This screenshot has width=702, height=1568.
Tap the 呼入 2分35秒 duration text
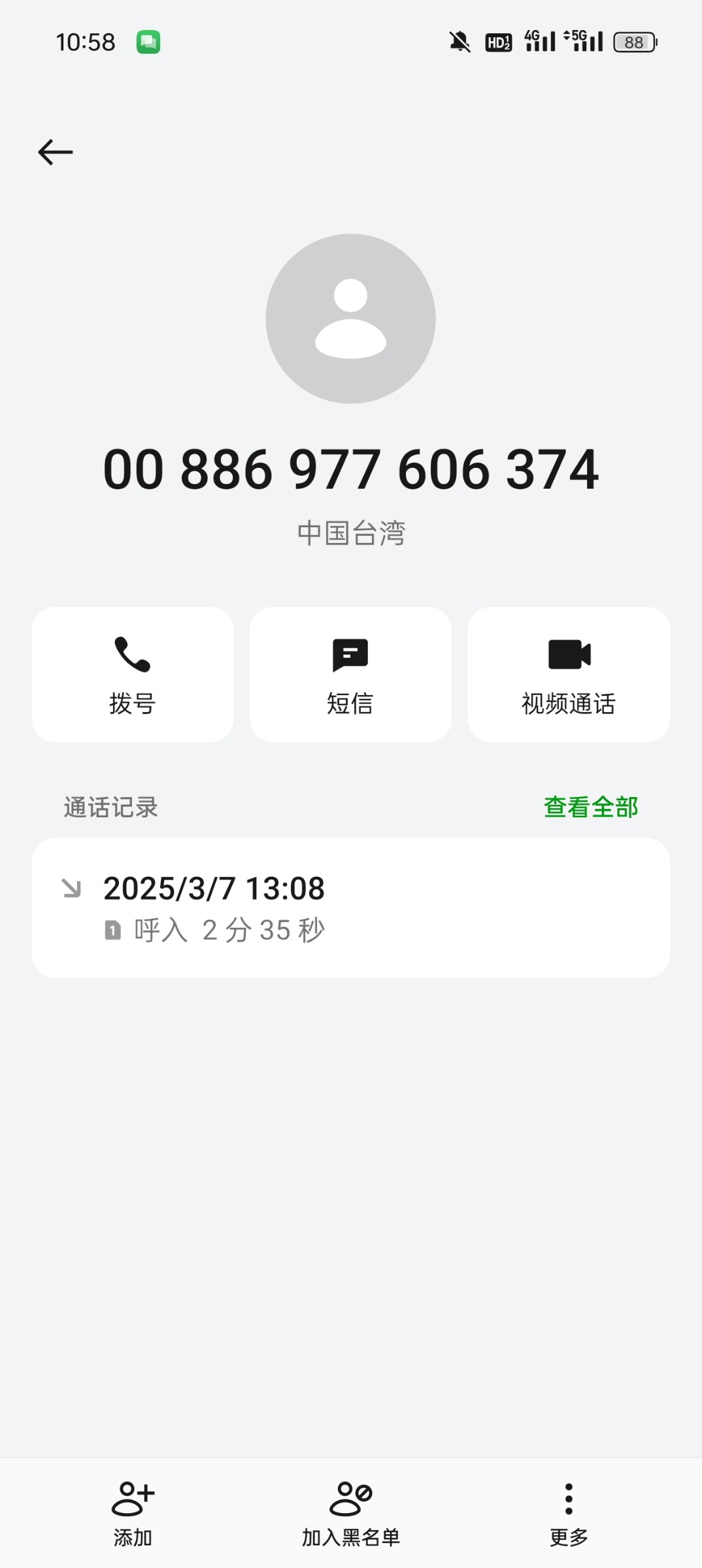[x=229, y=928]
